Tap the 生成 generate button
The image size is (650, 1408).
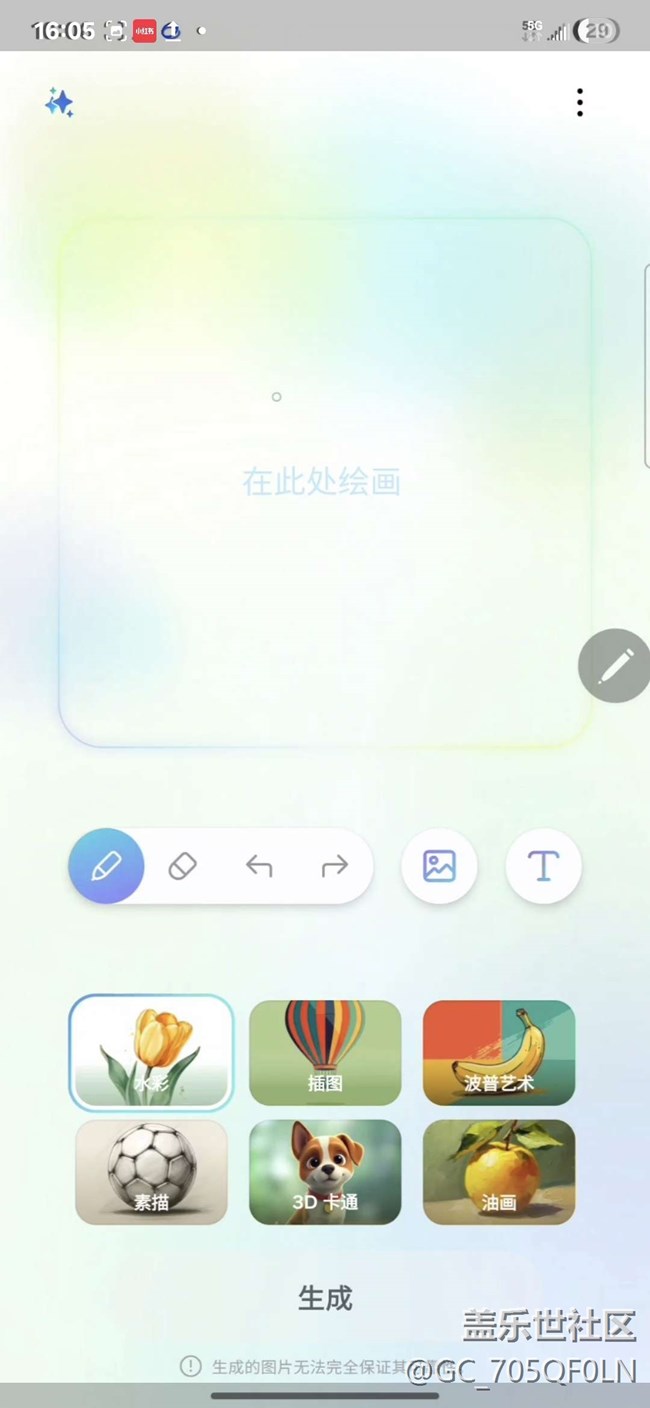(325, 1298)
